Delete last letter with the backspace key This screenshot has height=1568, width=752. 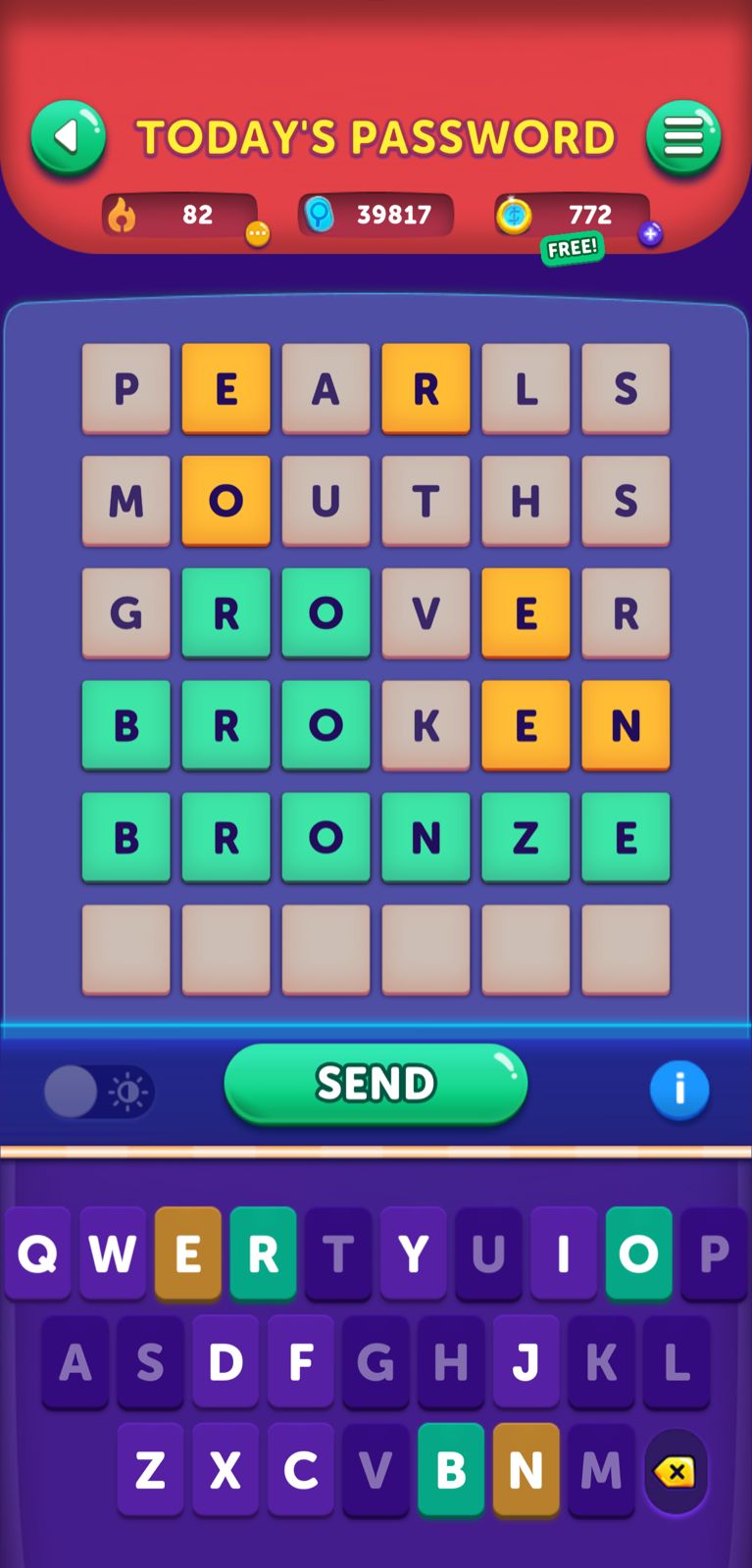click(676, 1472)
